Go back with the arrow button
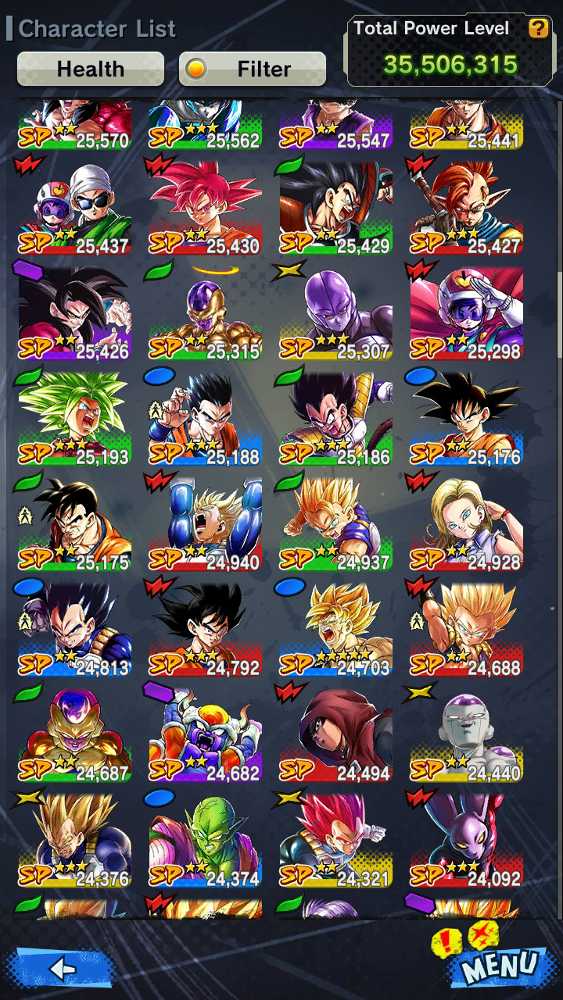Viewport: 563px width, 1000px height. [x=62, y=969]
